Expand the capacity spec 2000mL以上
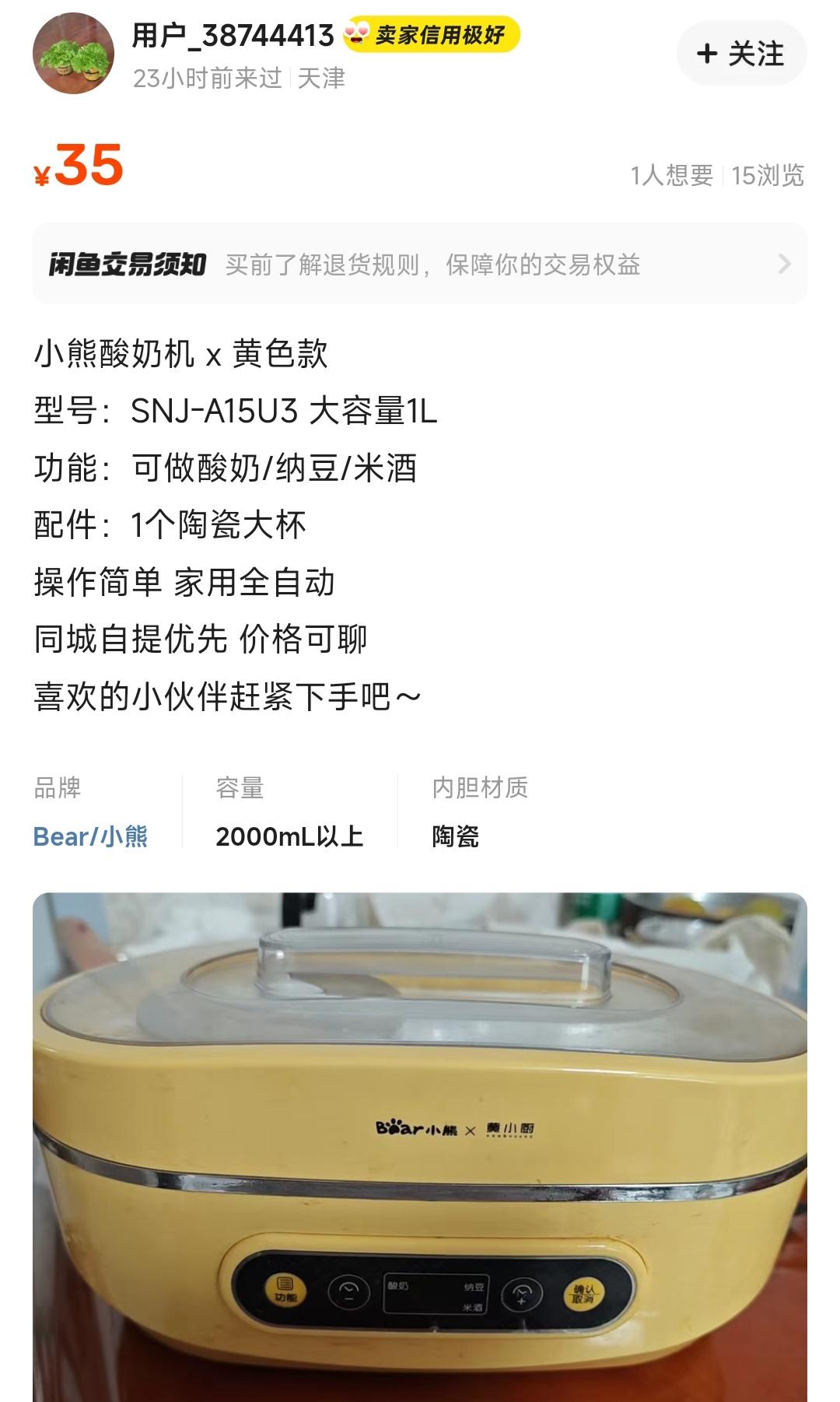 292,841
